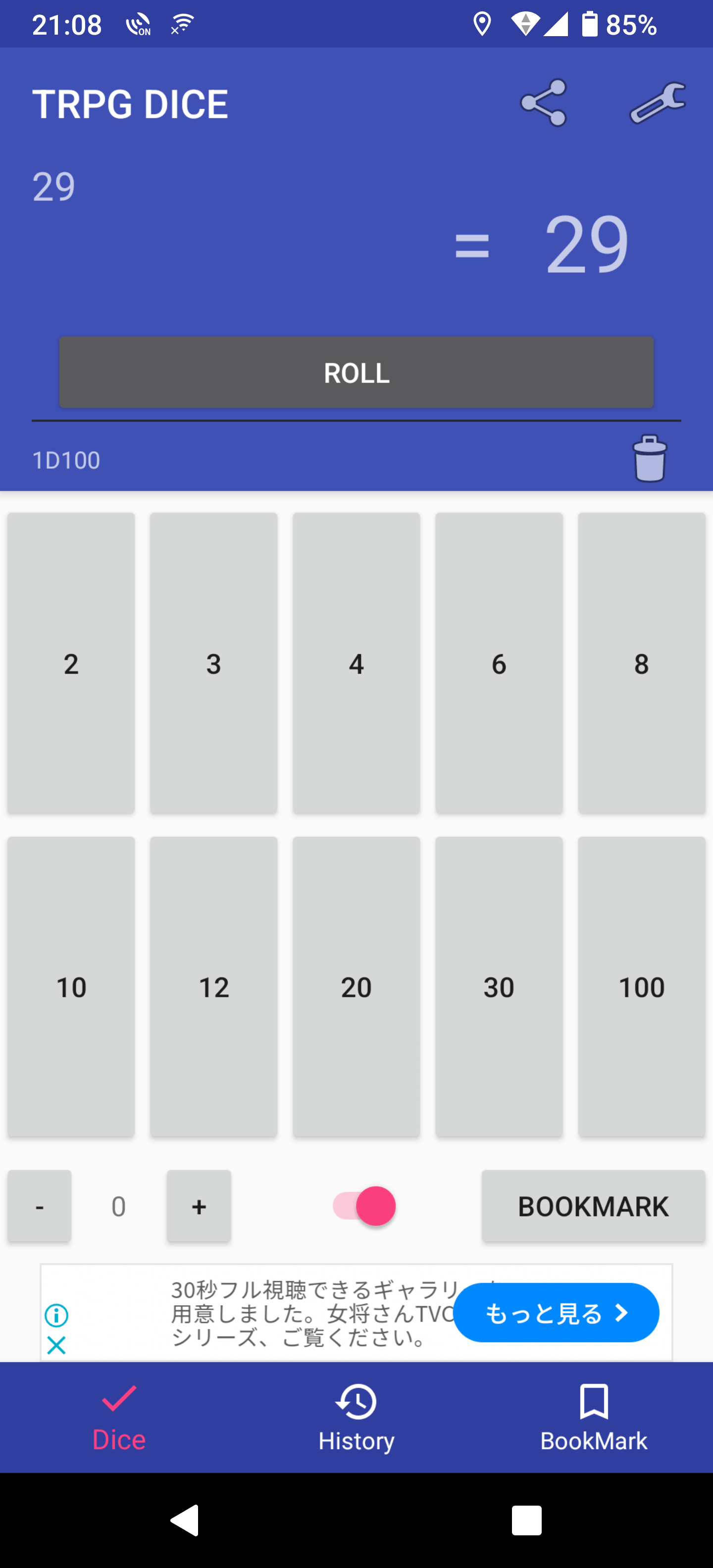The image size is (713, 1568).
Task: Select the 3-sided die
Action: [x=214, y=663]
